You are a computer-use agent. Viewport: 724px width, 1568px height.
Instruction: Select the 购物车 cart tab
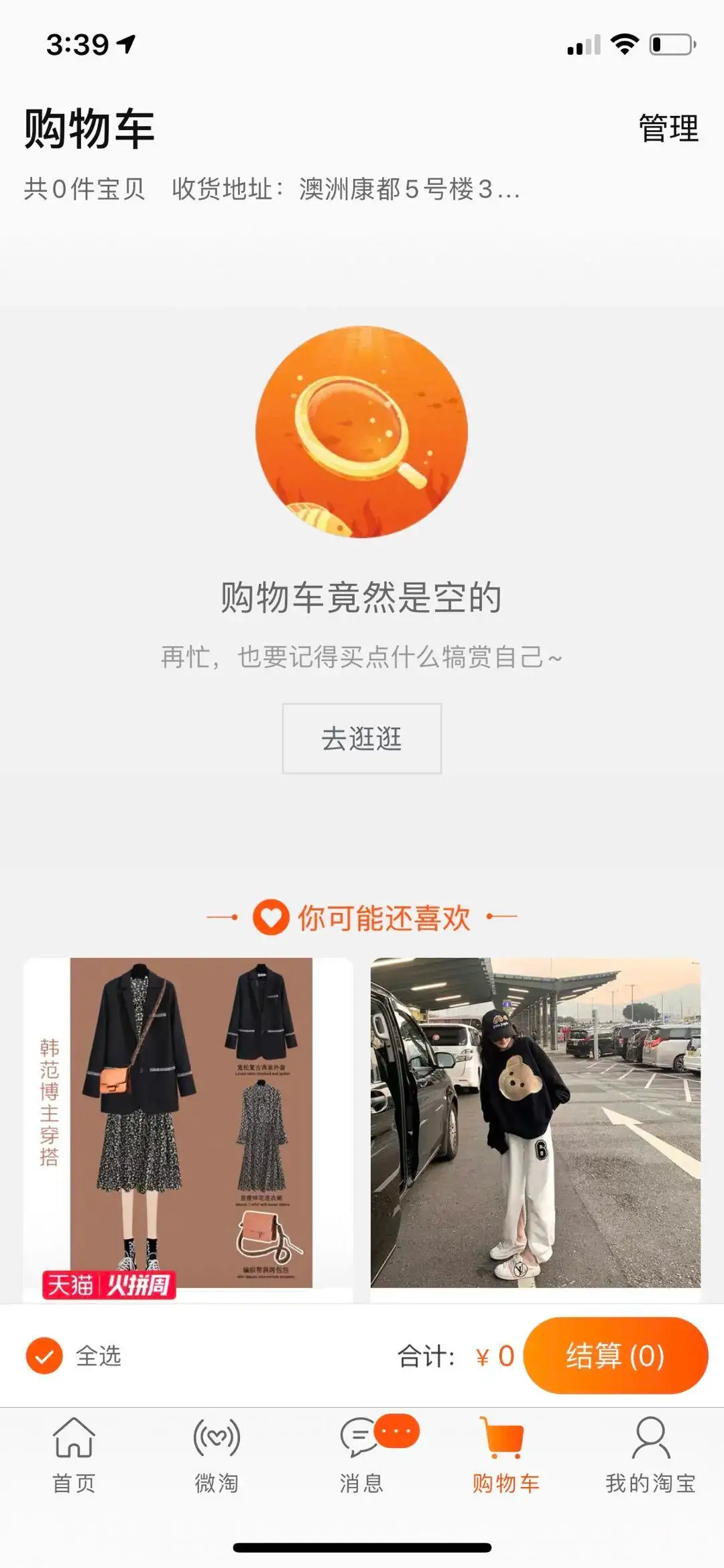coord(505,1455)
